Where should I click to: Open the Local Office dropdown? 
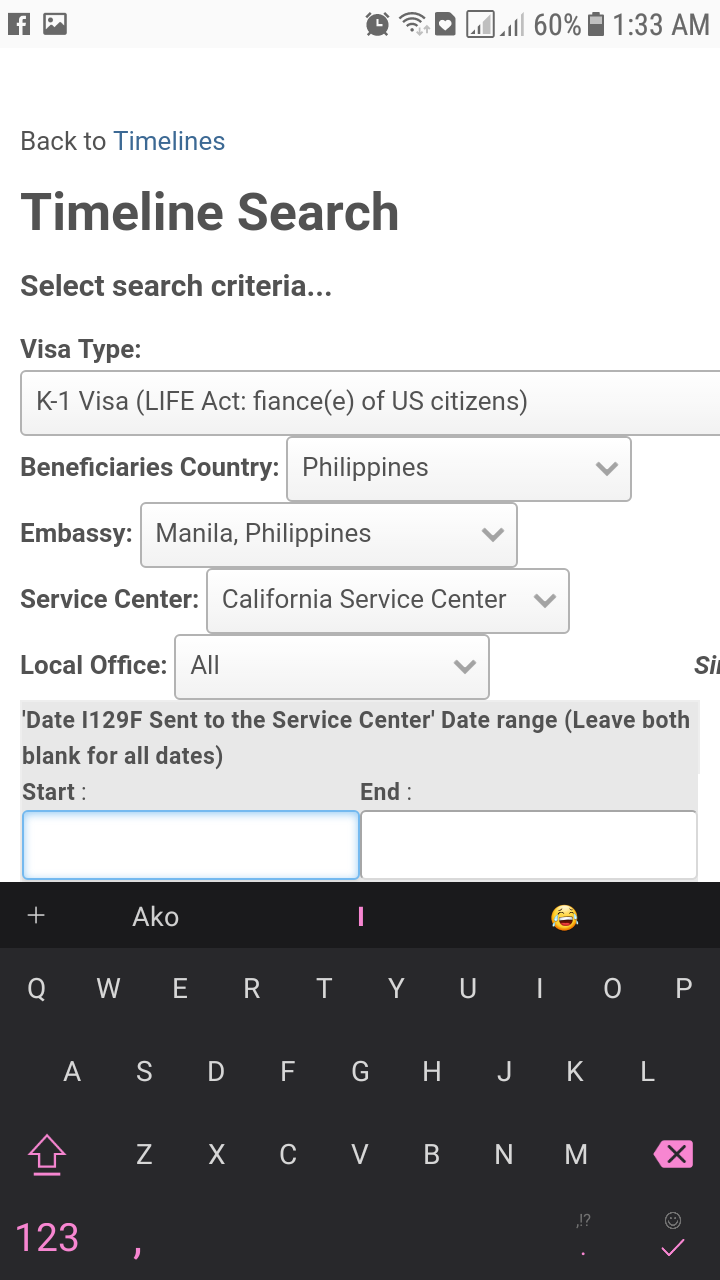[x=332, y=666]
